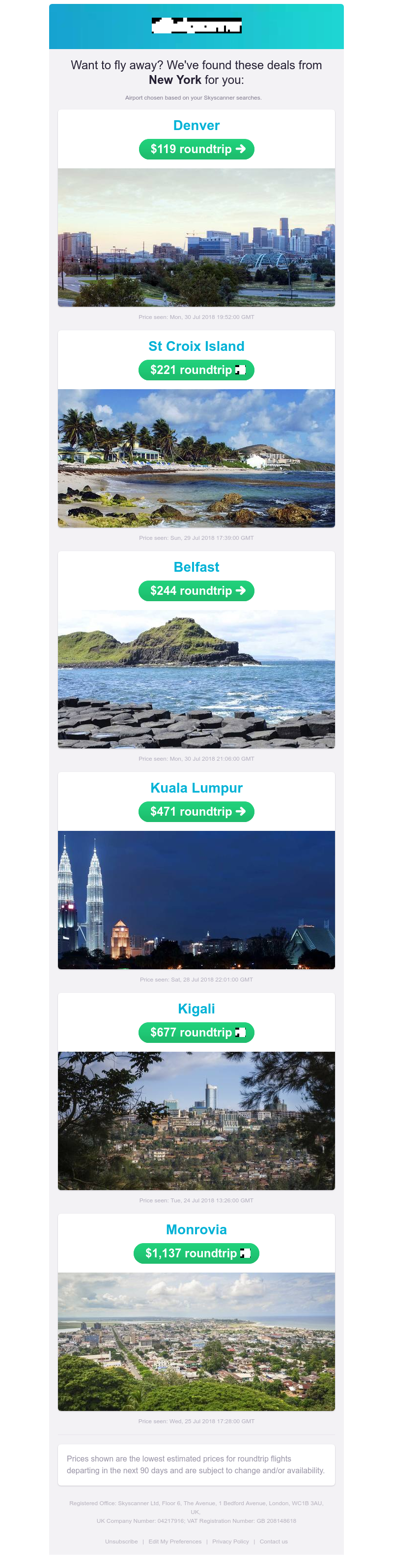
Task: Tap the $221 roundtrip St Croix Island button
Action: tap(196, 370)
